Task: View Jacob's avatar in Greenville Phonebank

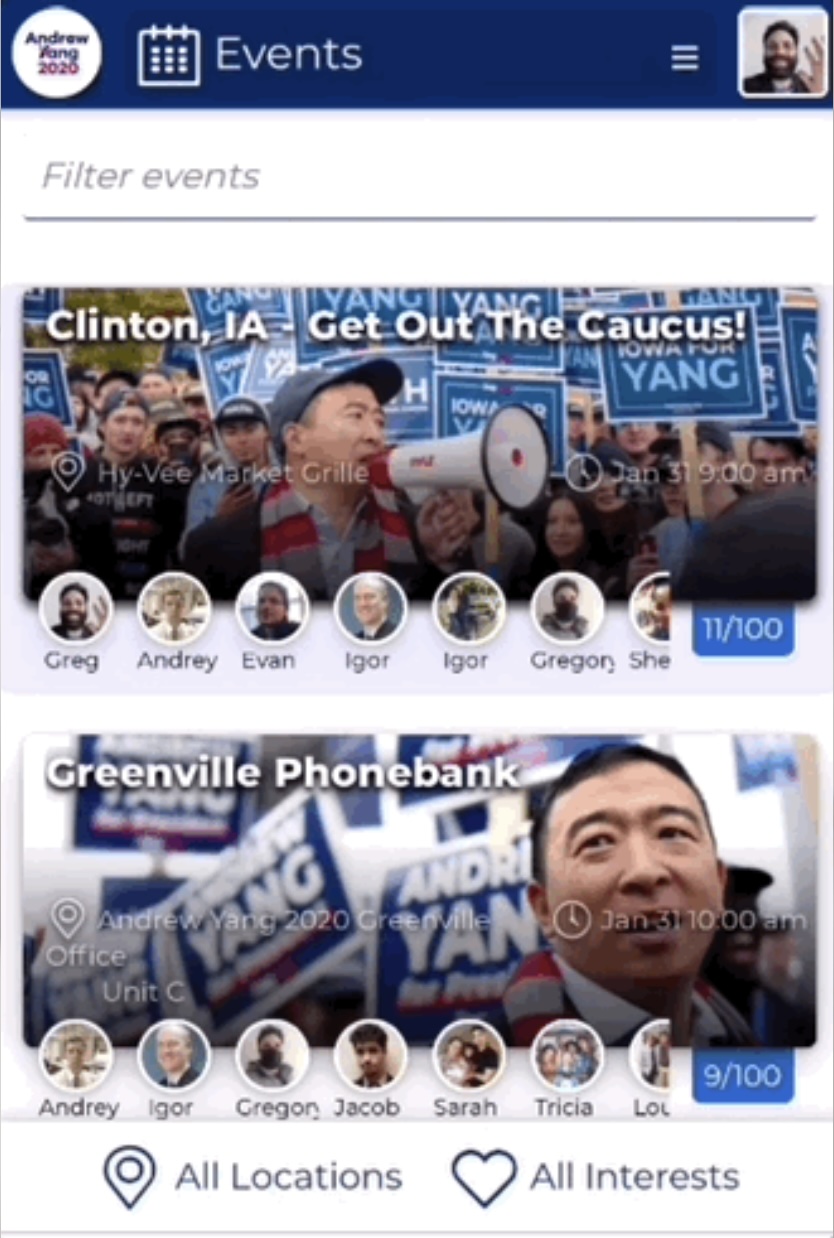Action: tap(369, 1055)
